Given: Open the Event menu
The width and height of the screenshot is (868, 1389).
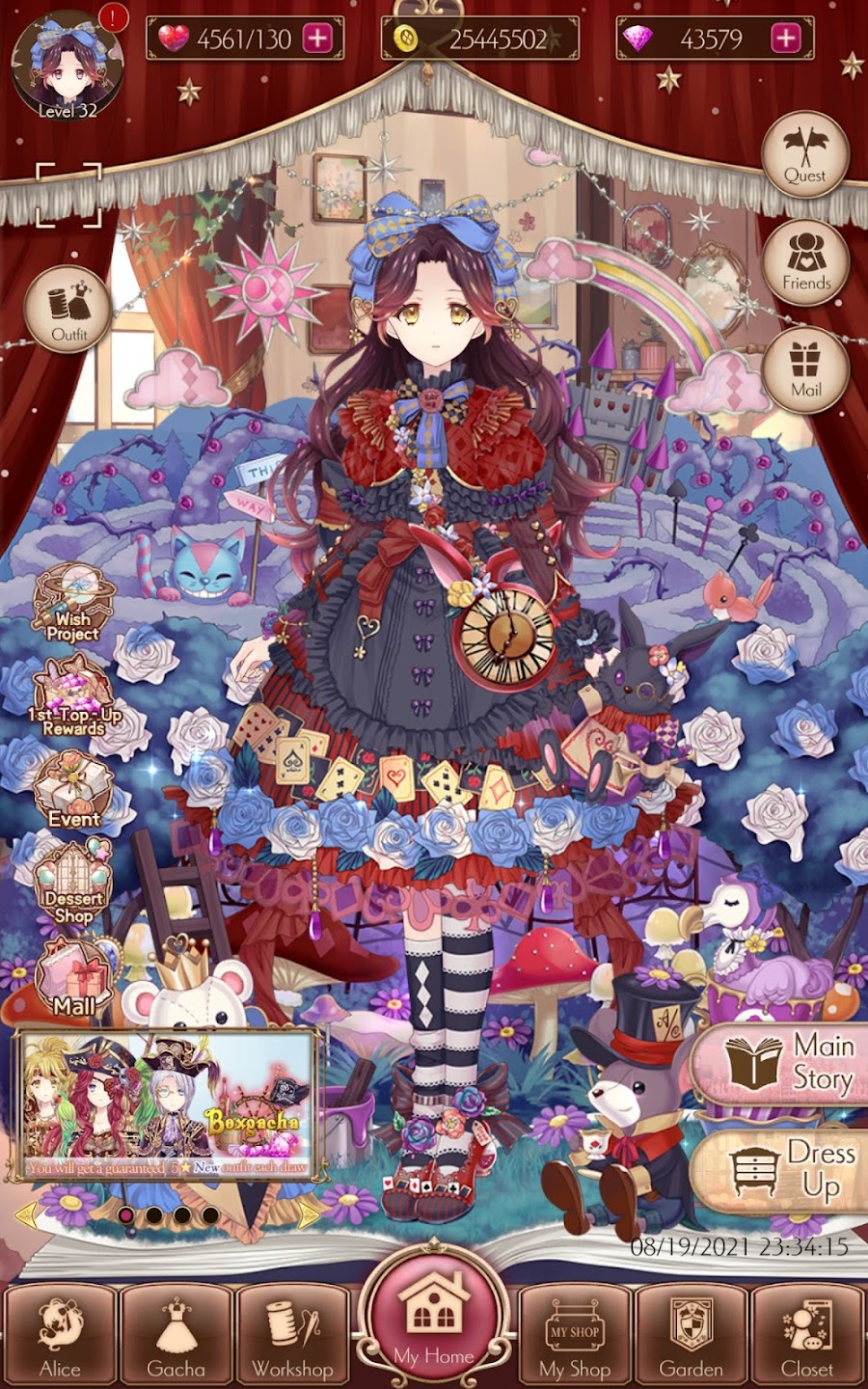Looking at the screenshot, I should point(73,791).
